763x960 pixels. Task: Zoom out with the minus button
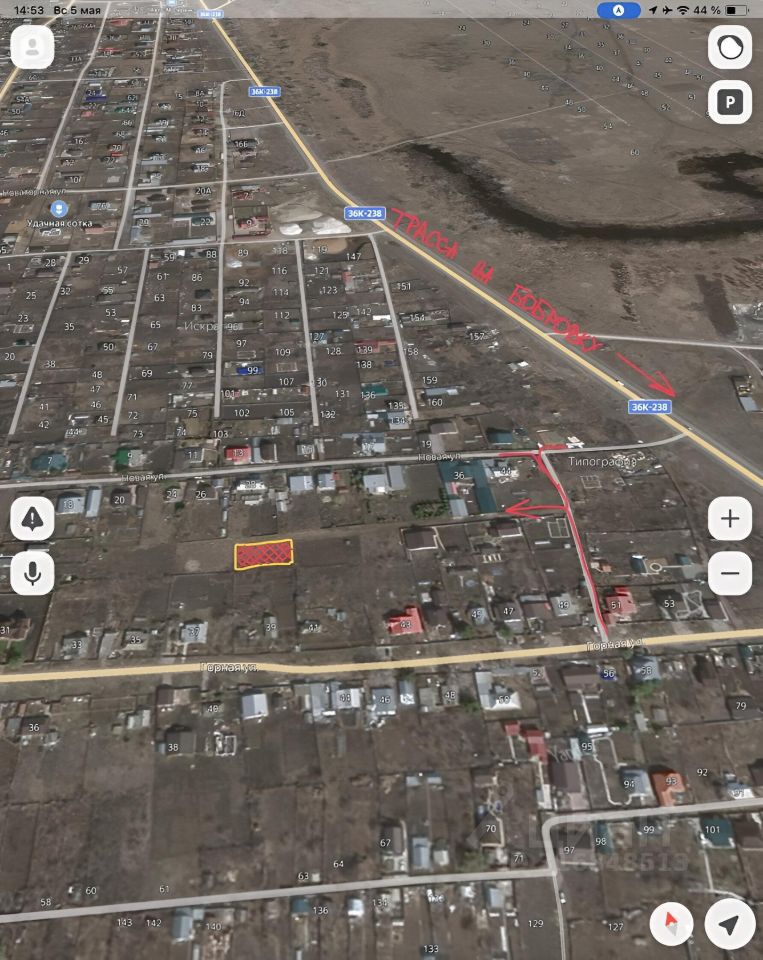(x=730, y=574)
